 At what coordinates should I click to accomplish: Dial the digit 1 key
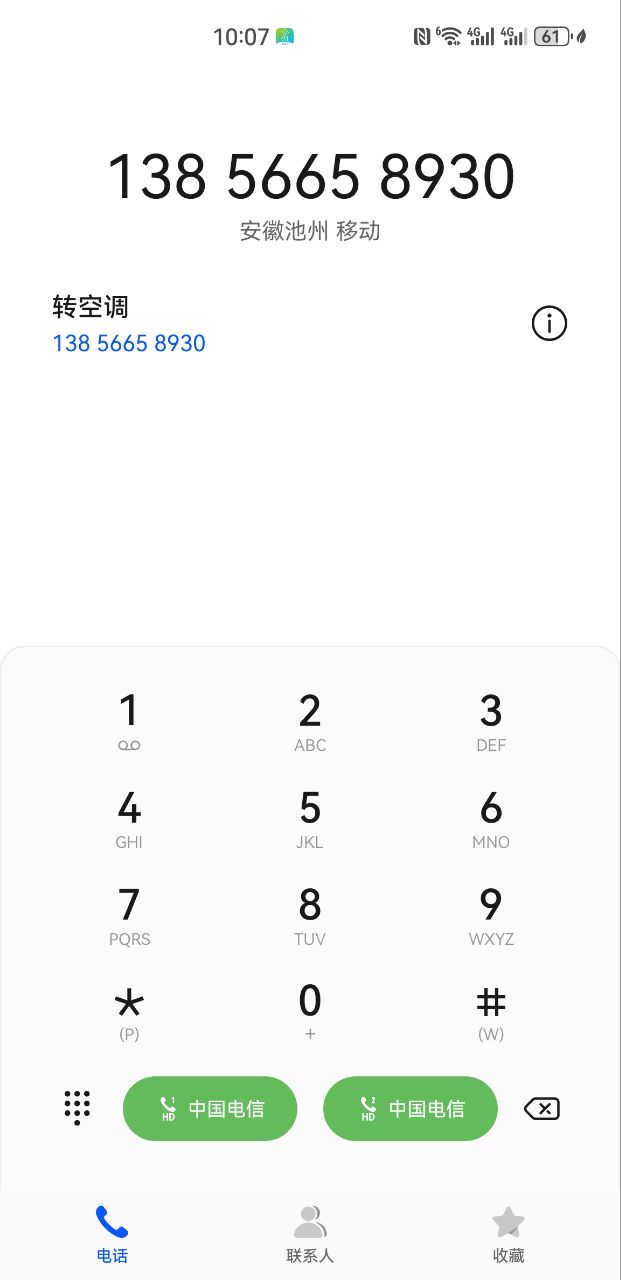click(x=129, y=722)
